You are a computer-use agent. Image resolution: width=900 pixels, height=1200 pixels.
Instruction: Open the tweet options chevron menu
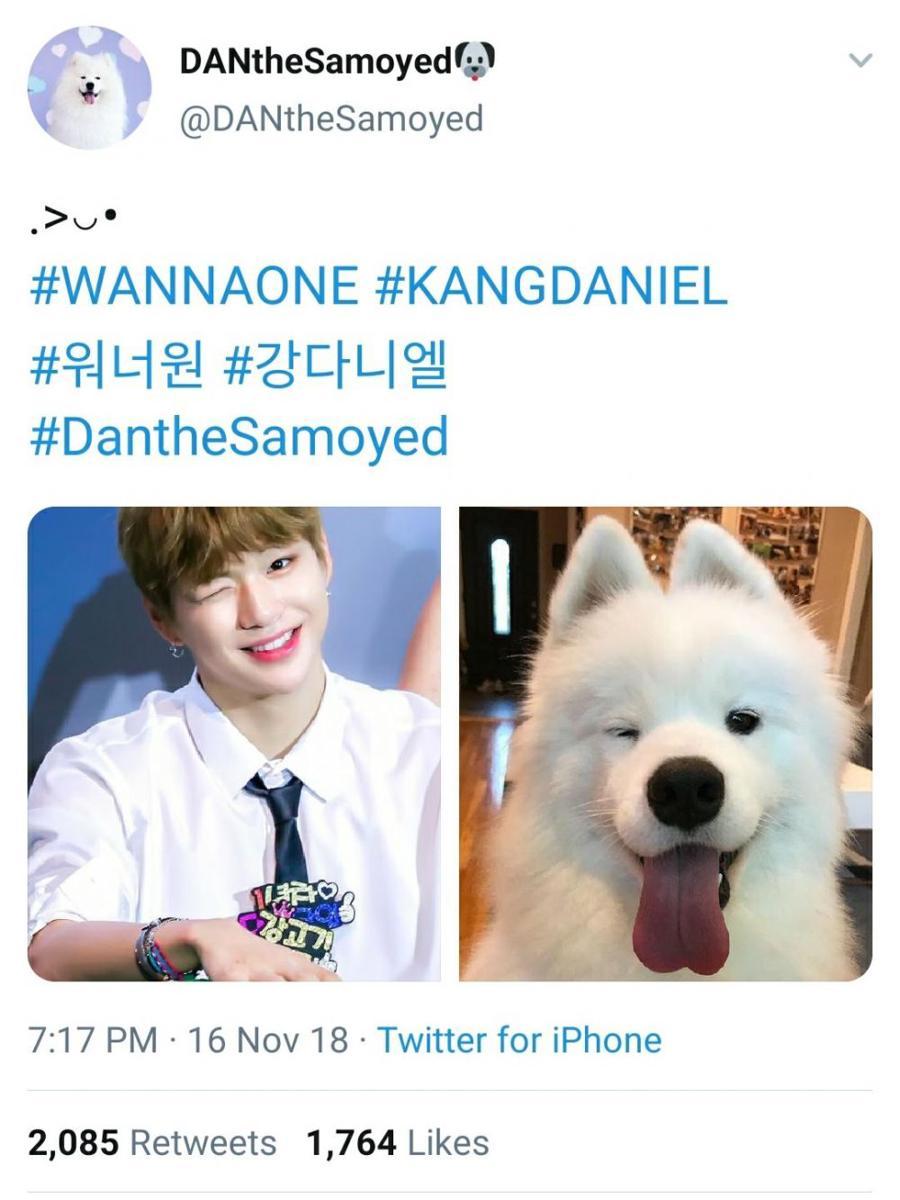pos(860,62)
